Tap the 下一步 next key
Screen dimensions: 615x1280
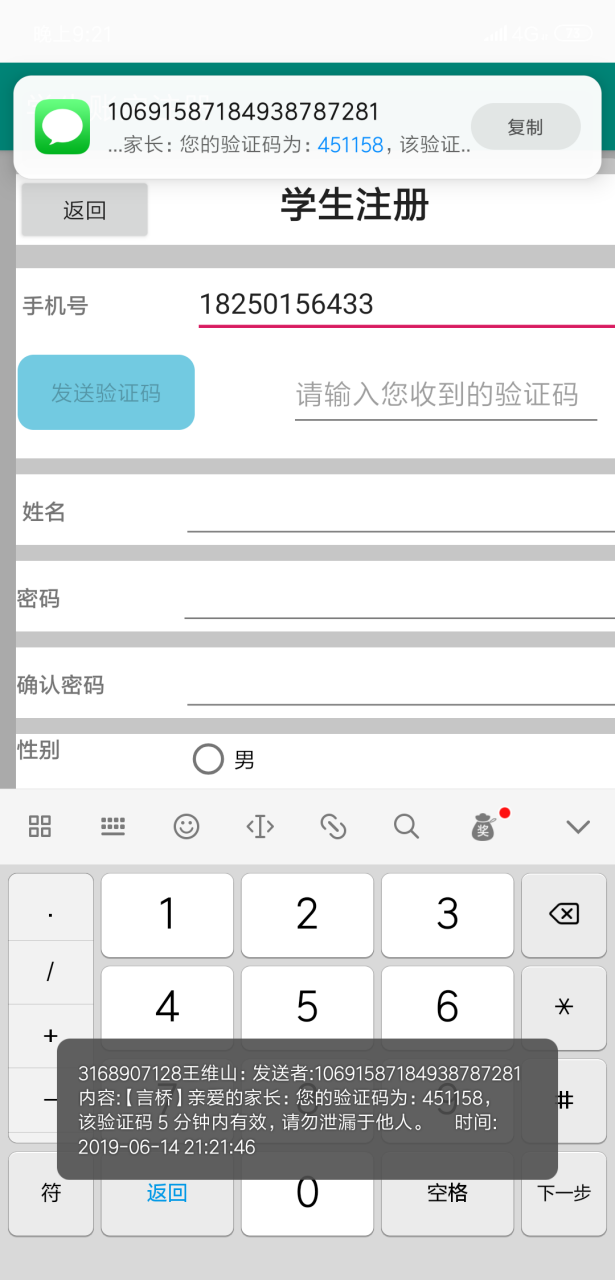[564, 1193]
